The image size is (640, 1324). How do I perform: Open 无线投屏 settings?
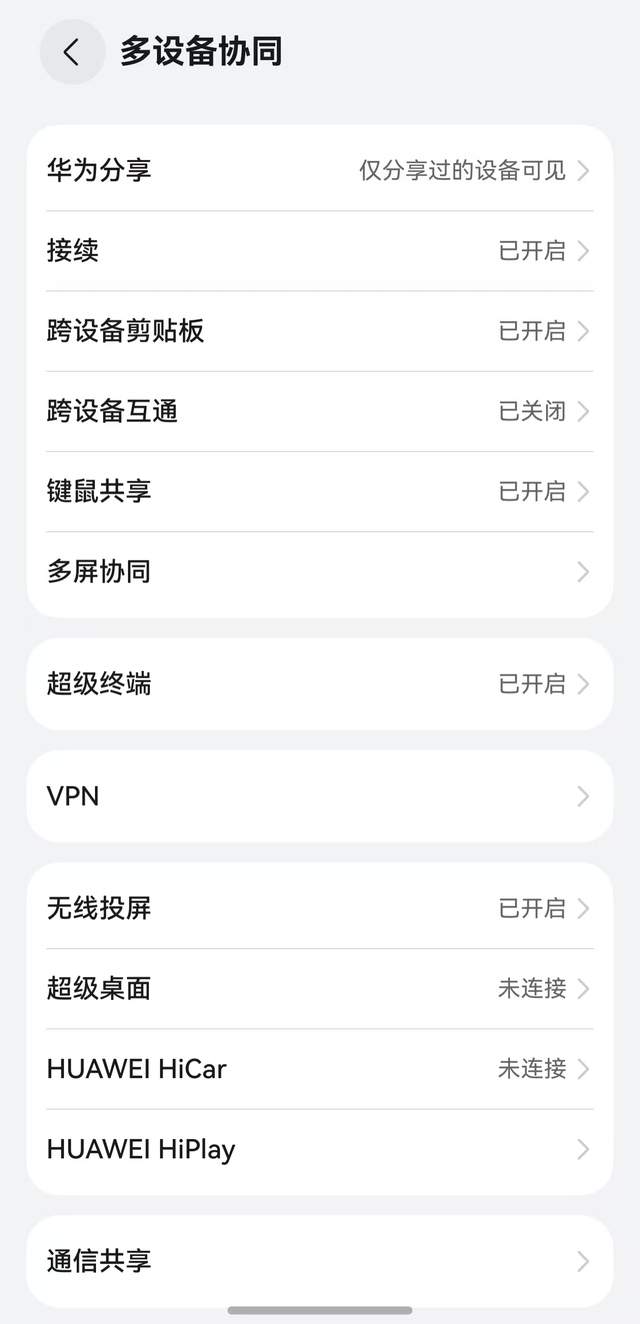click(319, 908)
